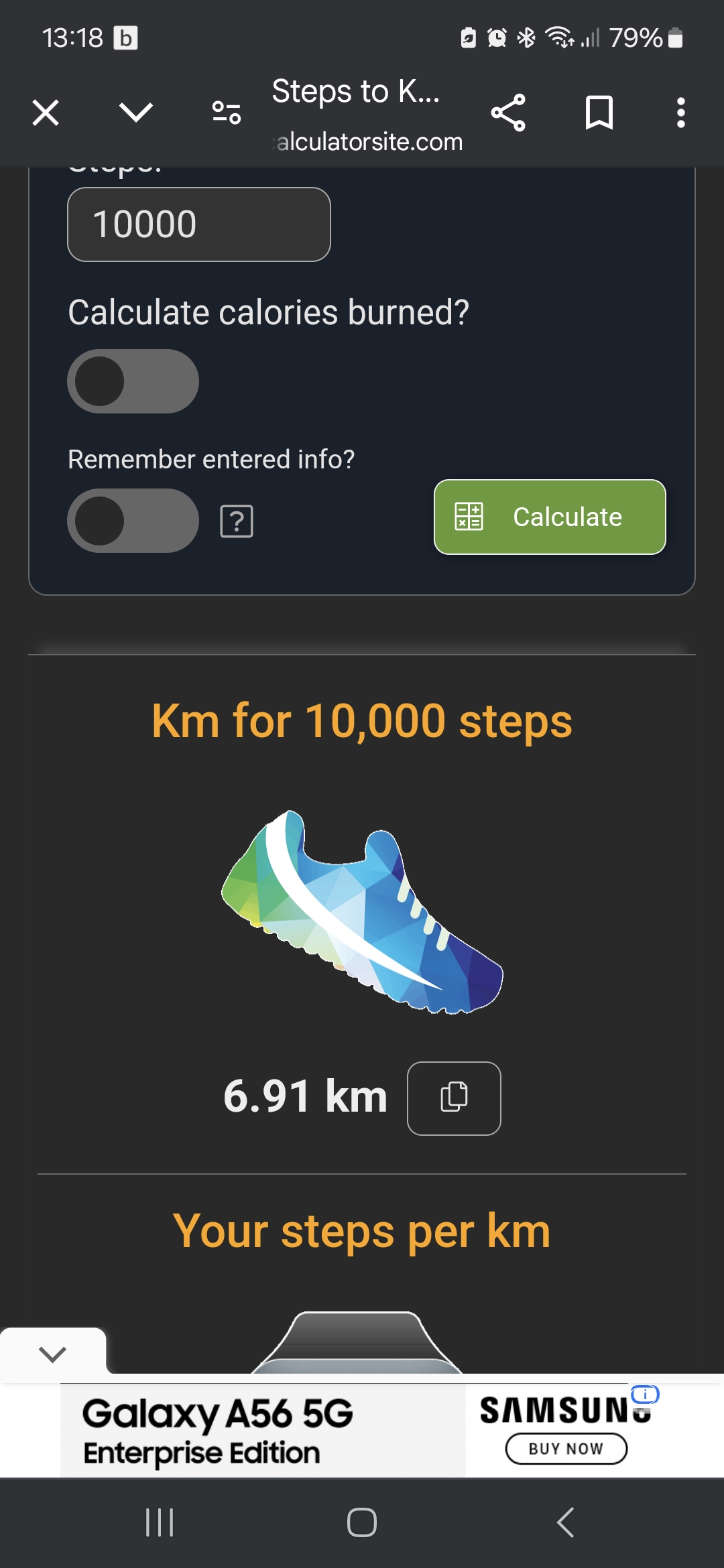Close the browser tab with X
The height and width of the screenshot is (1568, 724).
click(46, 113)
